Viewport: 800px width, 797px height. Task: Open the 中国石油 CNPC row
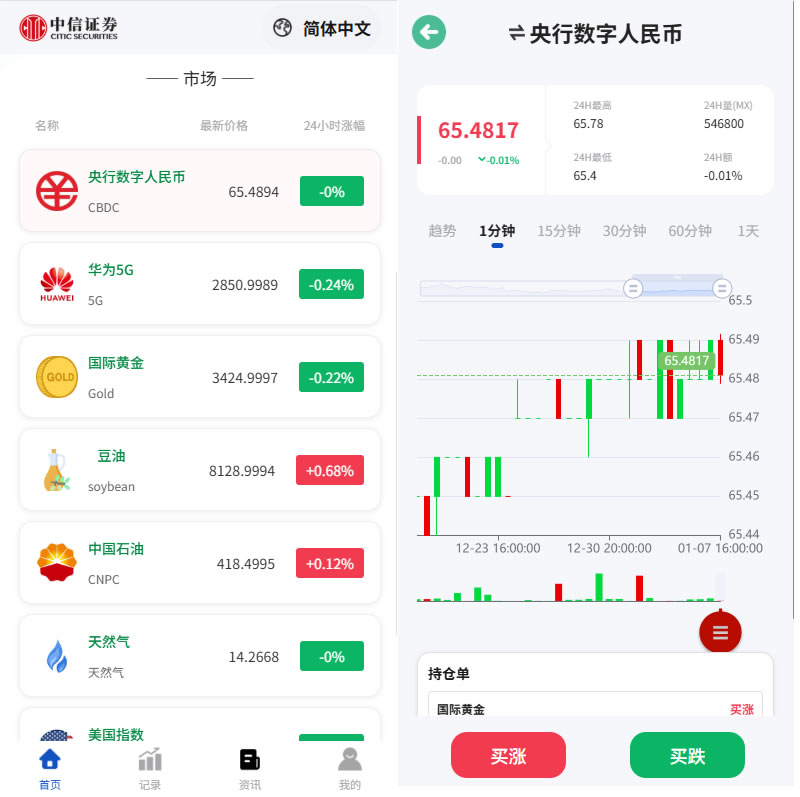[x=200, y=563]
